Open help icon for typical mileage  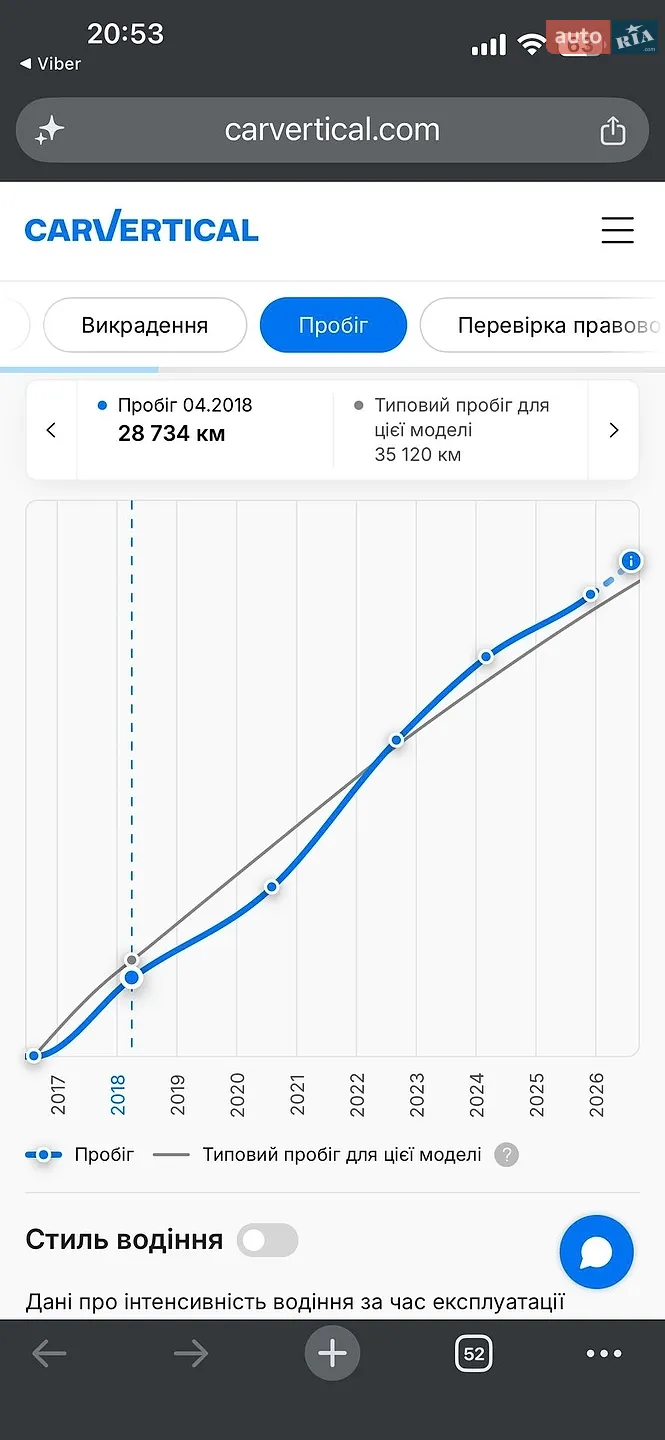(x=507, y=1155)
